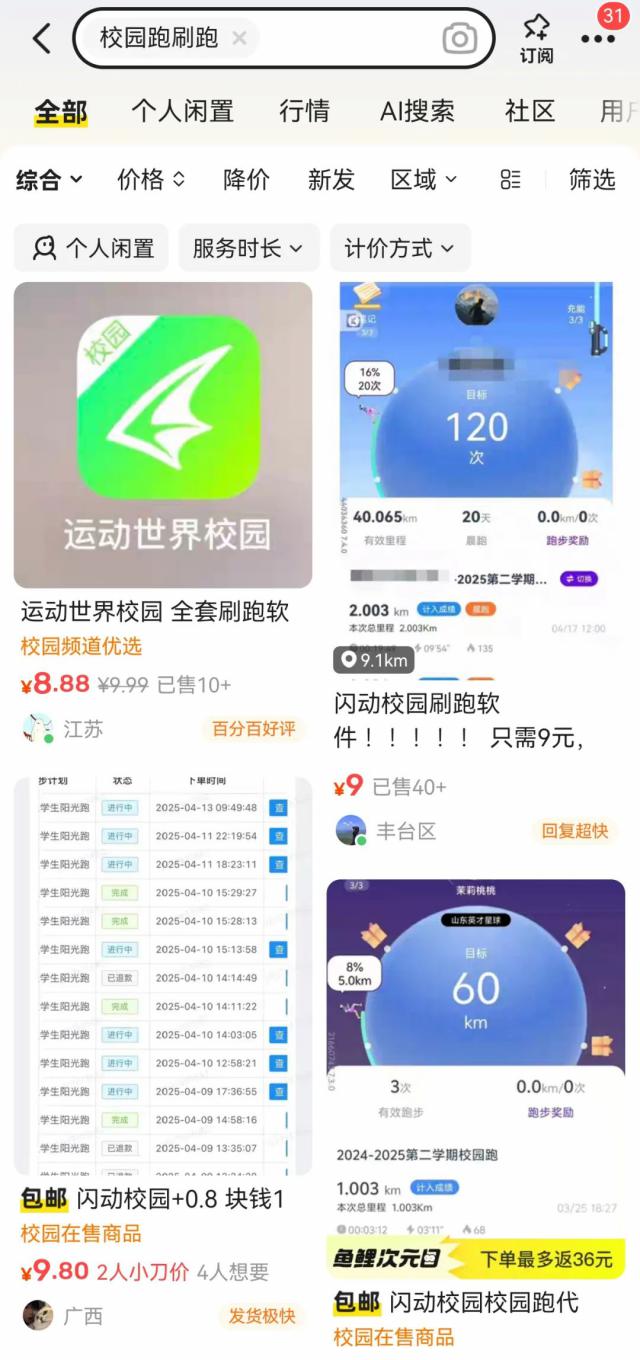Clear the search query 校园跑刷跑
This screenshot has height=1360, width=640.
239,39
